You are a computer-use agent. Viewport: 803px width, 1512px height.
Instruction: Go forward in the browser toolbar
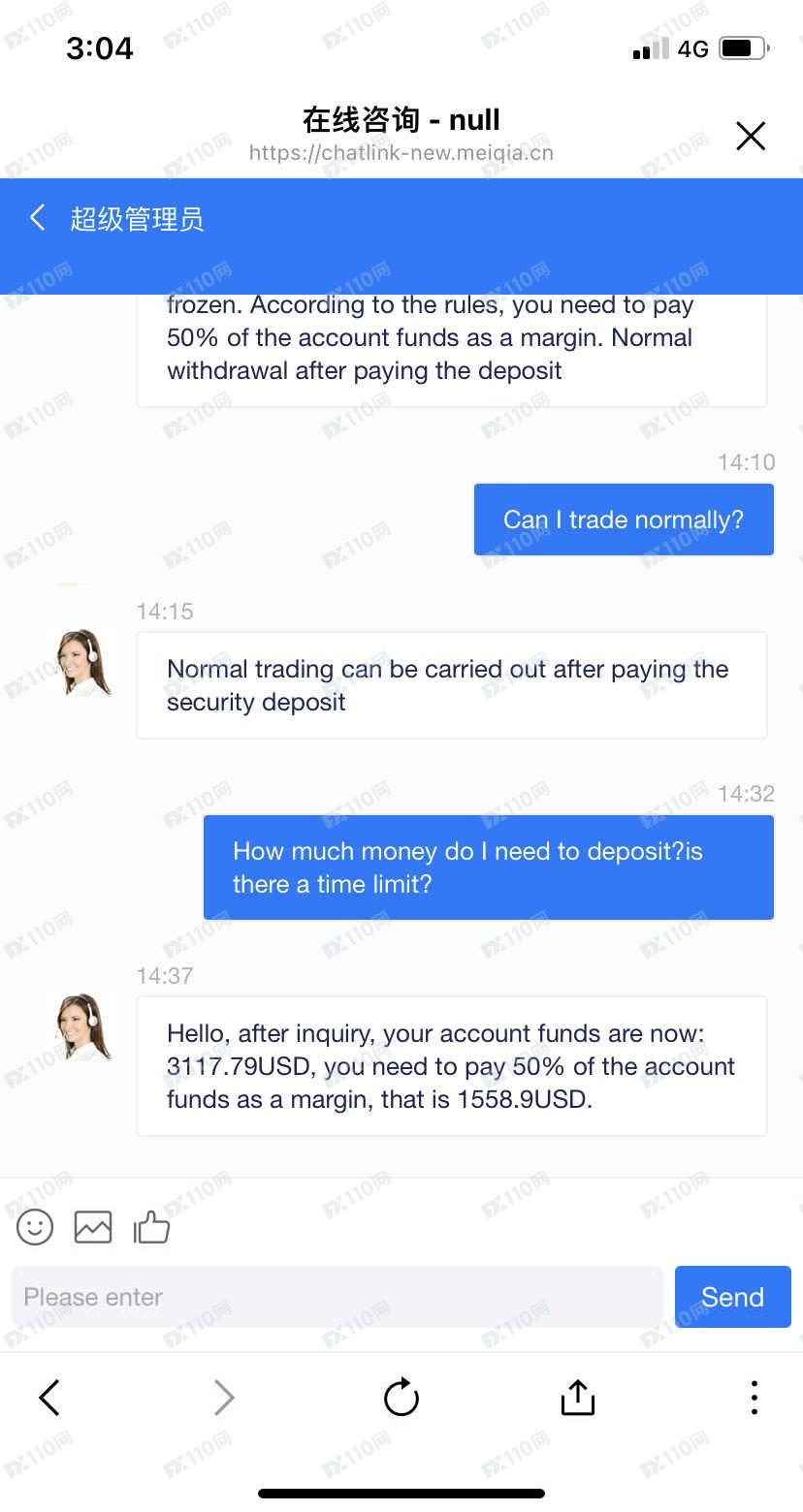224,1398
